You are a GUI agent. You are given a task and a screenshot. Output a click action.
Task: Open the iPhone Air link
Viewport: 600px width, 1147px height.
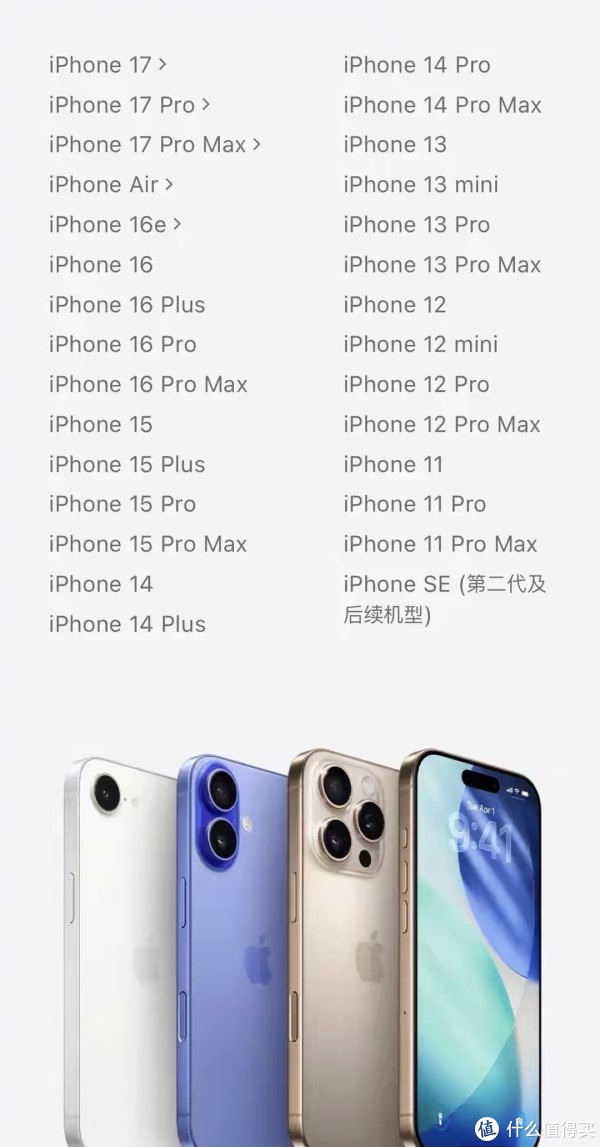click(110, 185)
